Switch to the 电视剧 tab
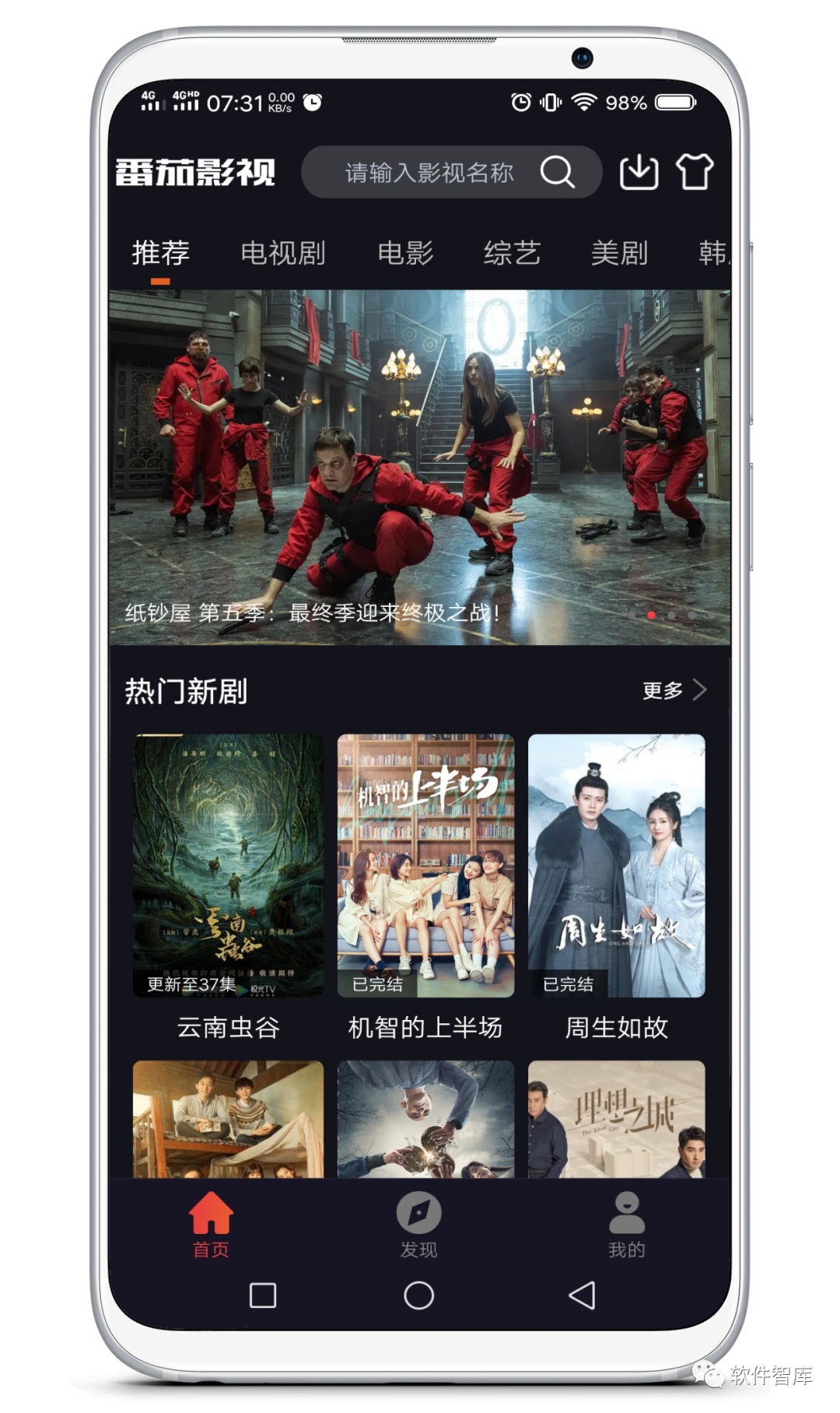 coord(282,253)
